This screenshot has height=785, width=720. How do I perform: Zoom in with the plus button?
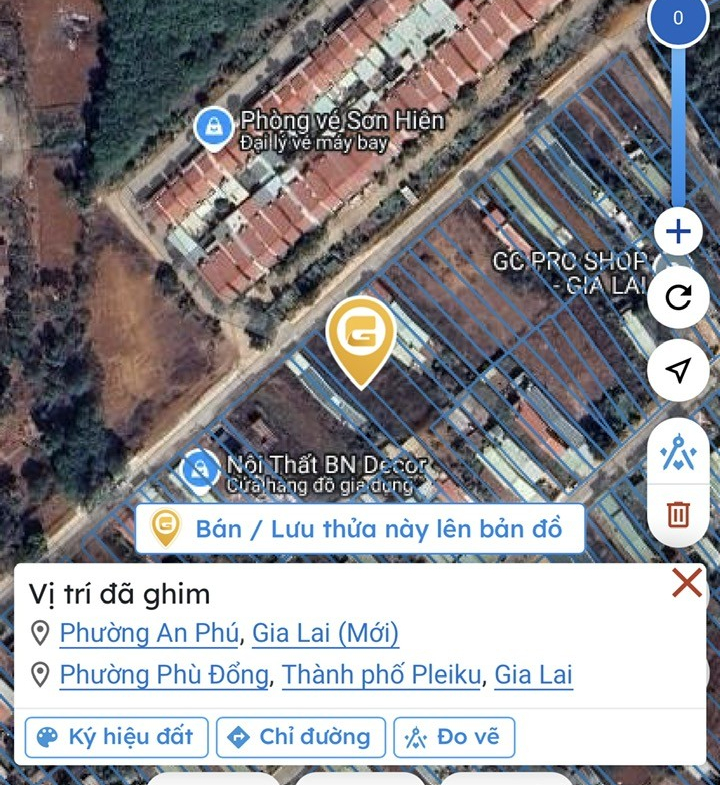(x=678, y=233)
